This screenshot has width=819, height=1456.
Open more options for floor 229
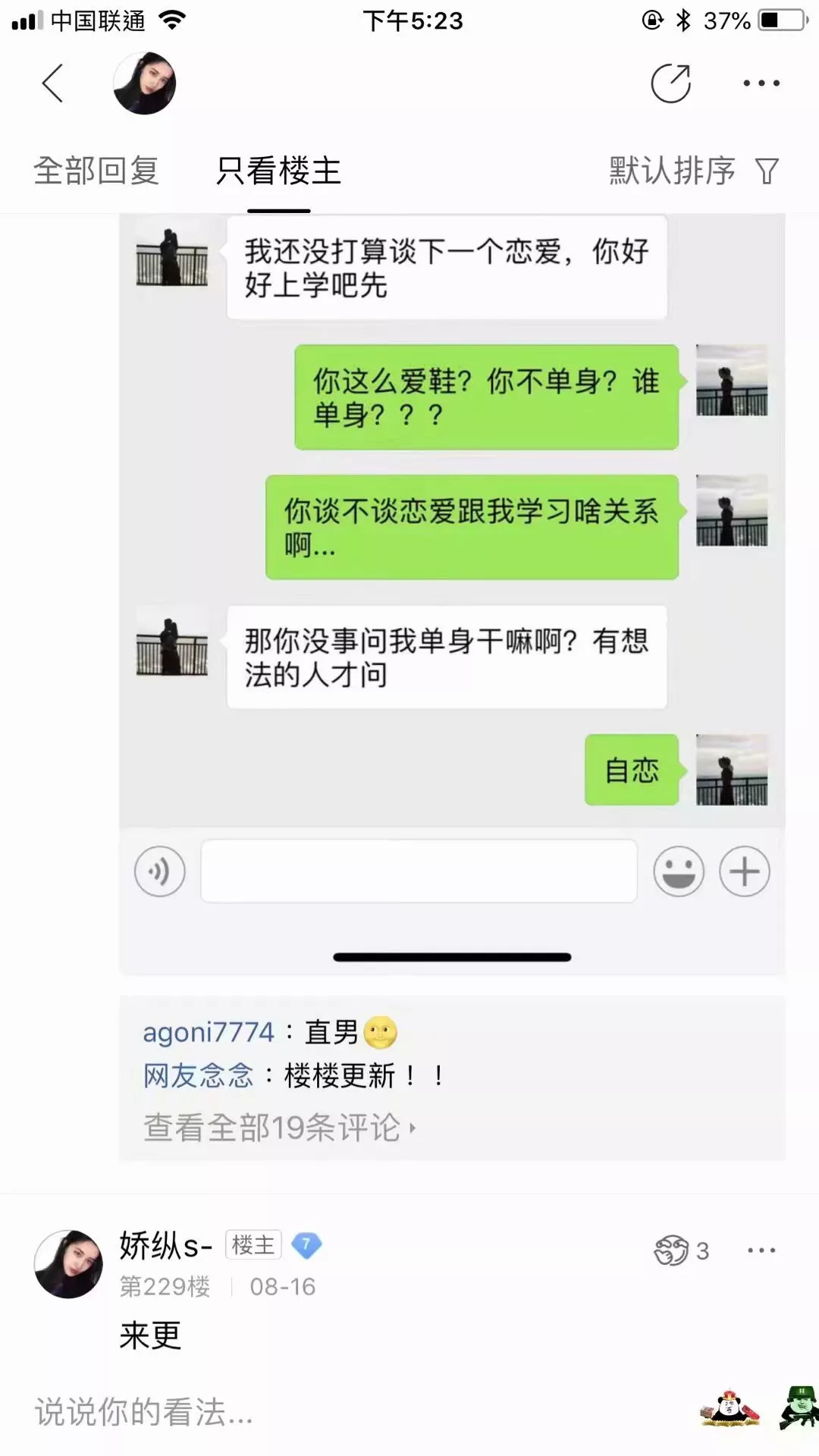click(761, 1250)
